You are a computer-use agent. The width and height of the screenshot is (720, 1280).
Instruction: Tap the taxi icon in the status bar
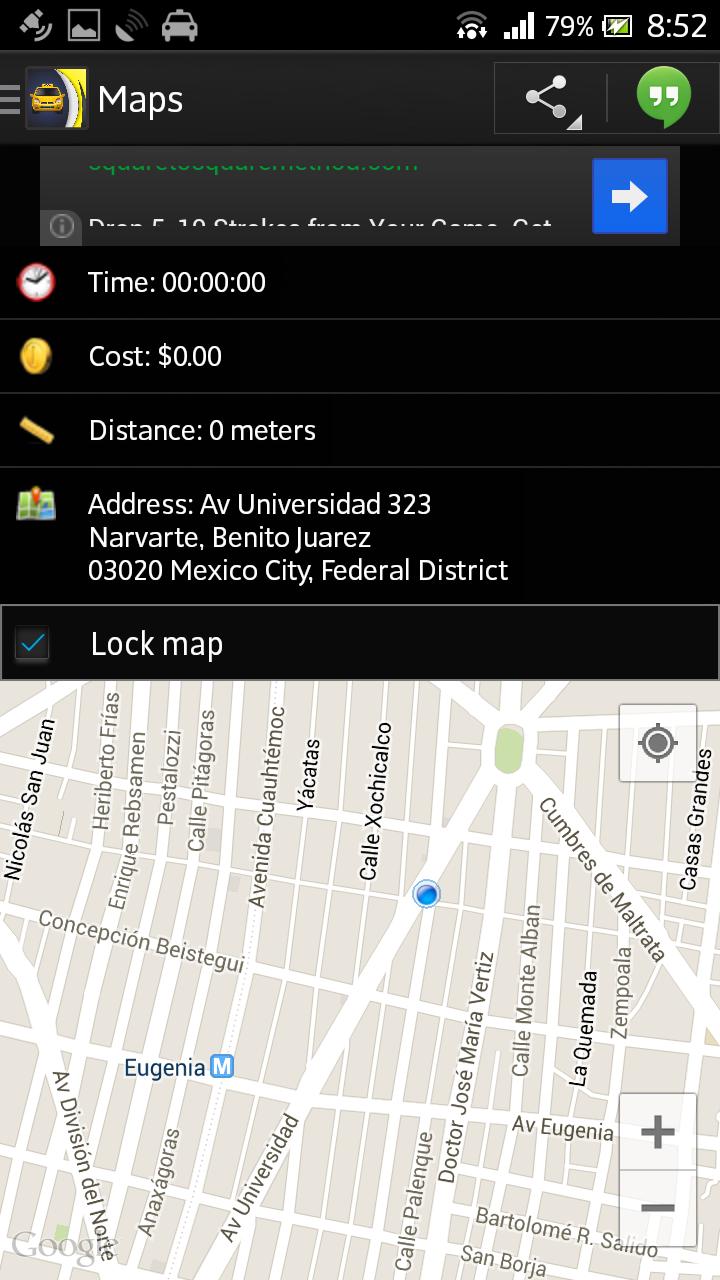tap(176, 24)
